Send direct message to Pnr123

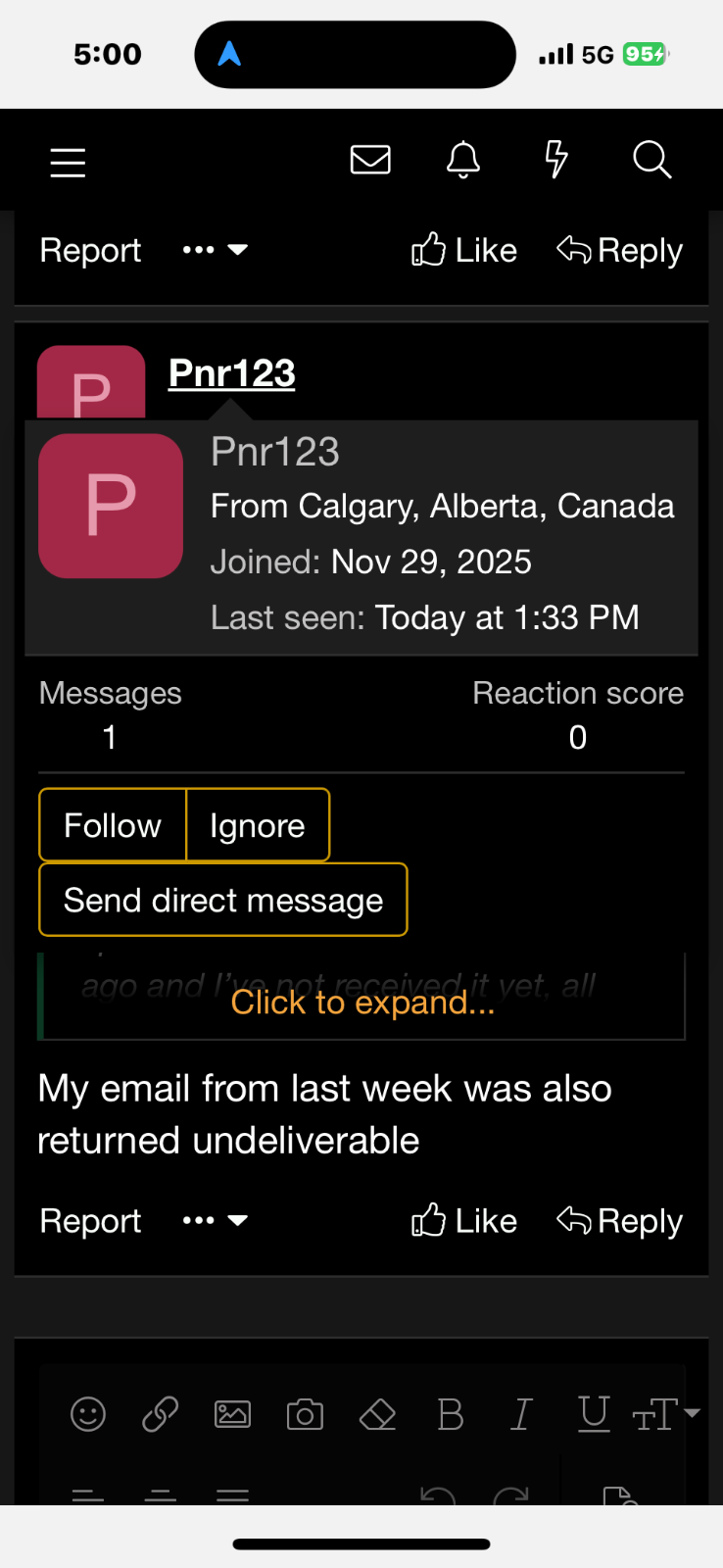[x=223, y=900]
